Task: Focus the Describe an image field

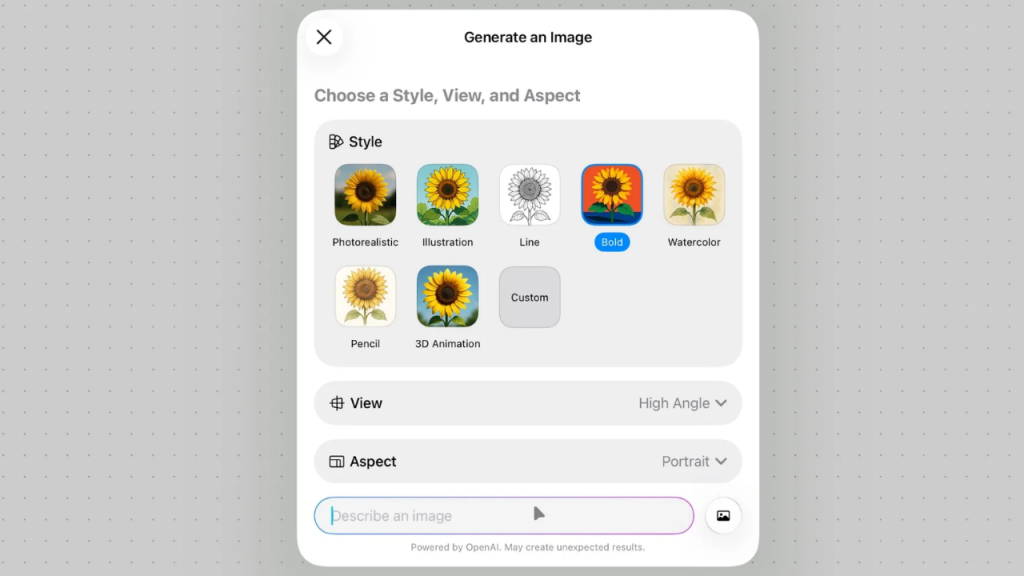Action: click(503, 516)
